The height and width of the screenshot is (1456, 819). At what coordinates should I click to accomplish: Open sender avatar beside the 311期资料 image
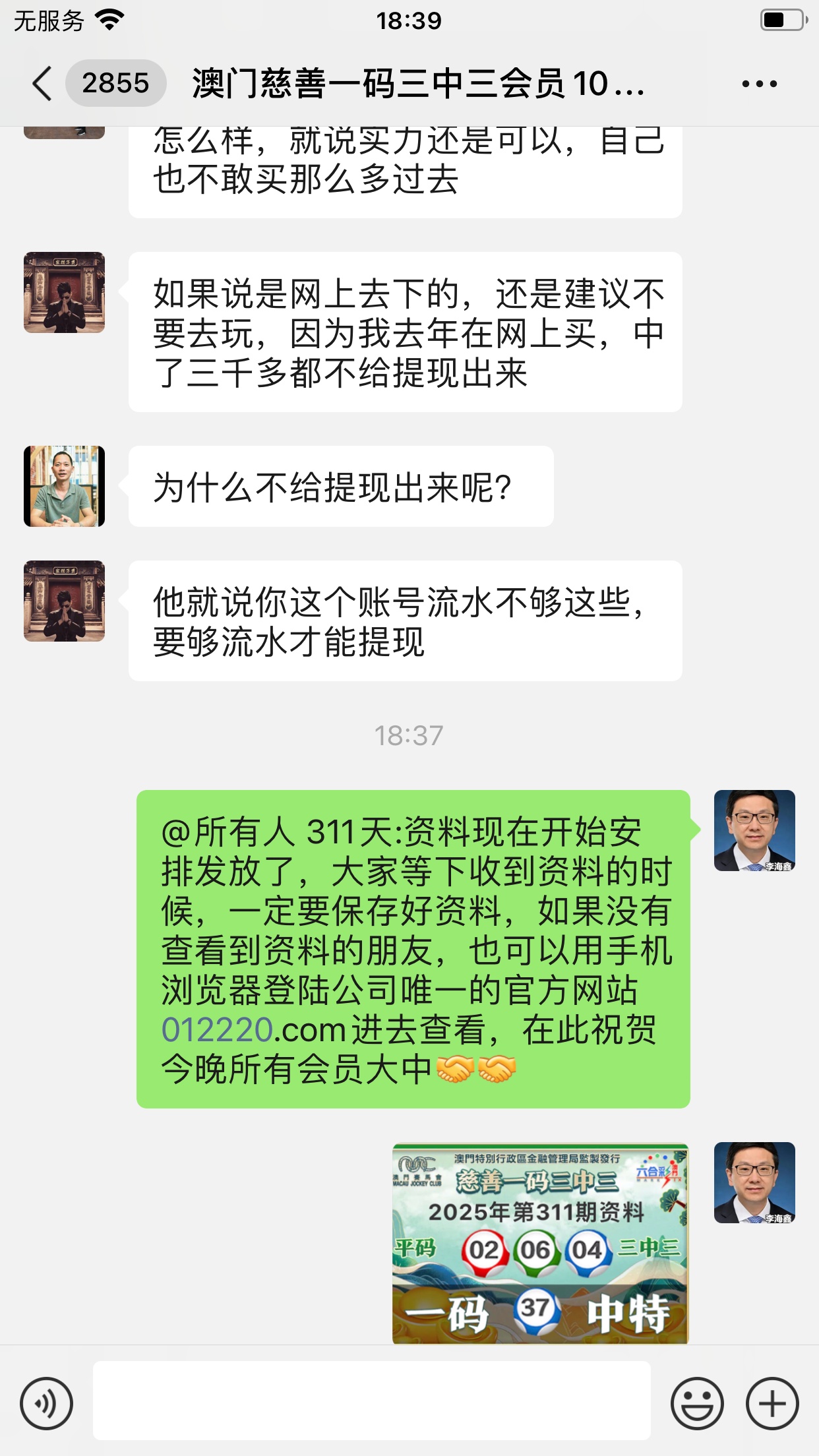754,1183
